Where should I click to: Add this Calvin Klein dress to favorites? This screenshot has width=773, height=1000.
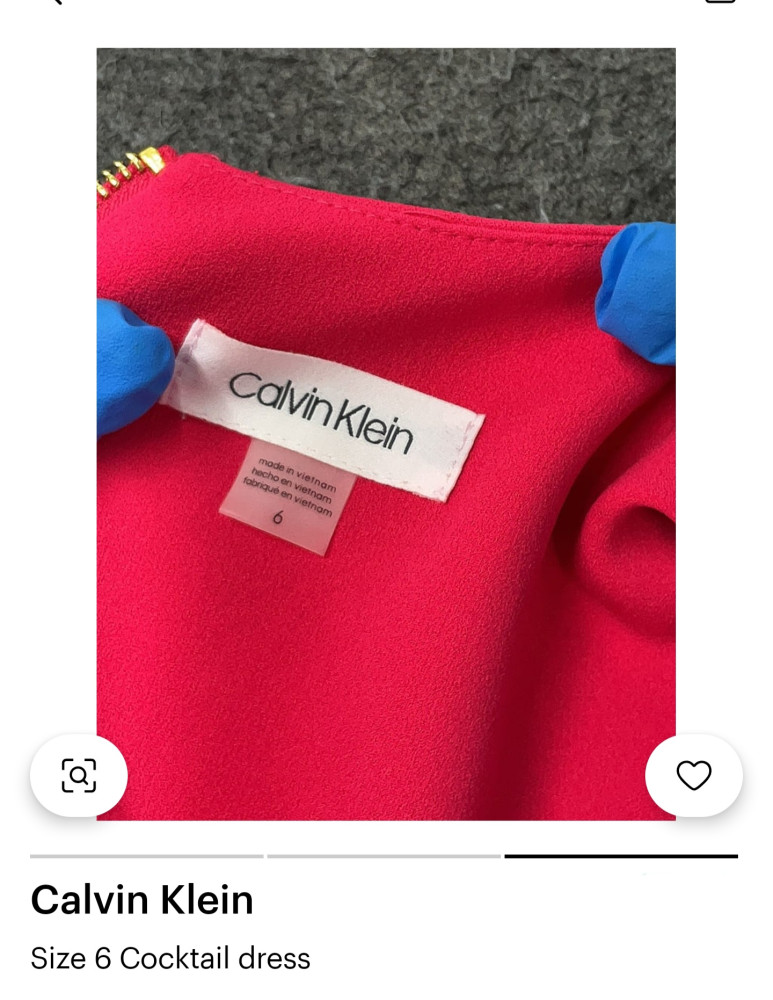(x=694, y=775)
